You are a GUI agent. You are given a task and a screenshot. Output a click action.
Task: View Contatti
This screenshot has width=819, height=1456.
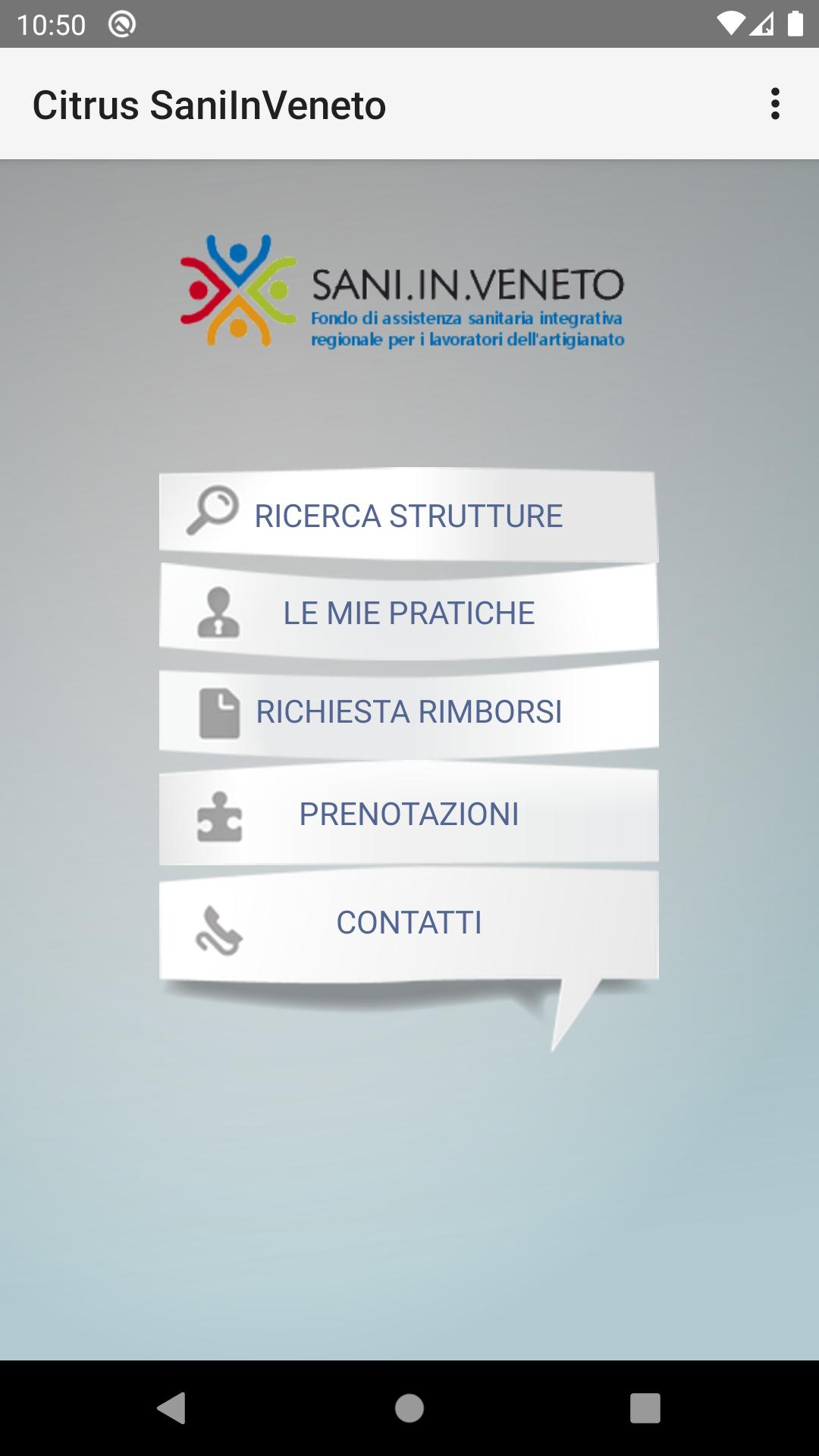pyautogui.click(x=409, y=924)
